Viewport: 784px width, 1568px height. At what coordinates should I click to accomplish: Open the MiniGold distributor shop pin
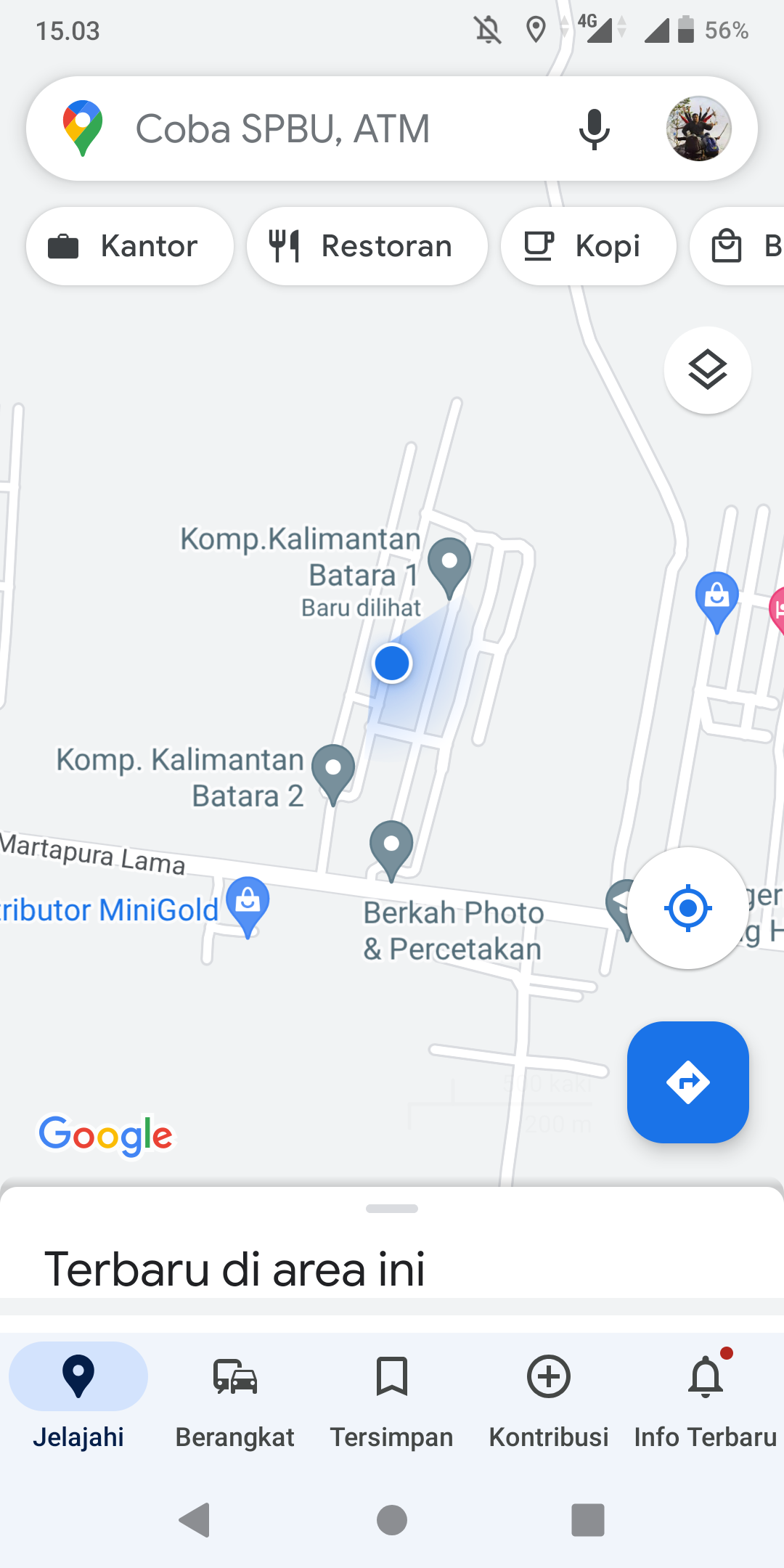pyautogui.click(x=248, y=904)
